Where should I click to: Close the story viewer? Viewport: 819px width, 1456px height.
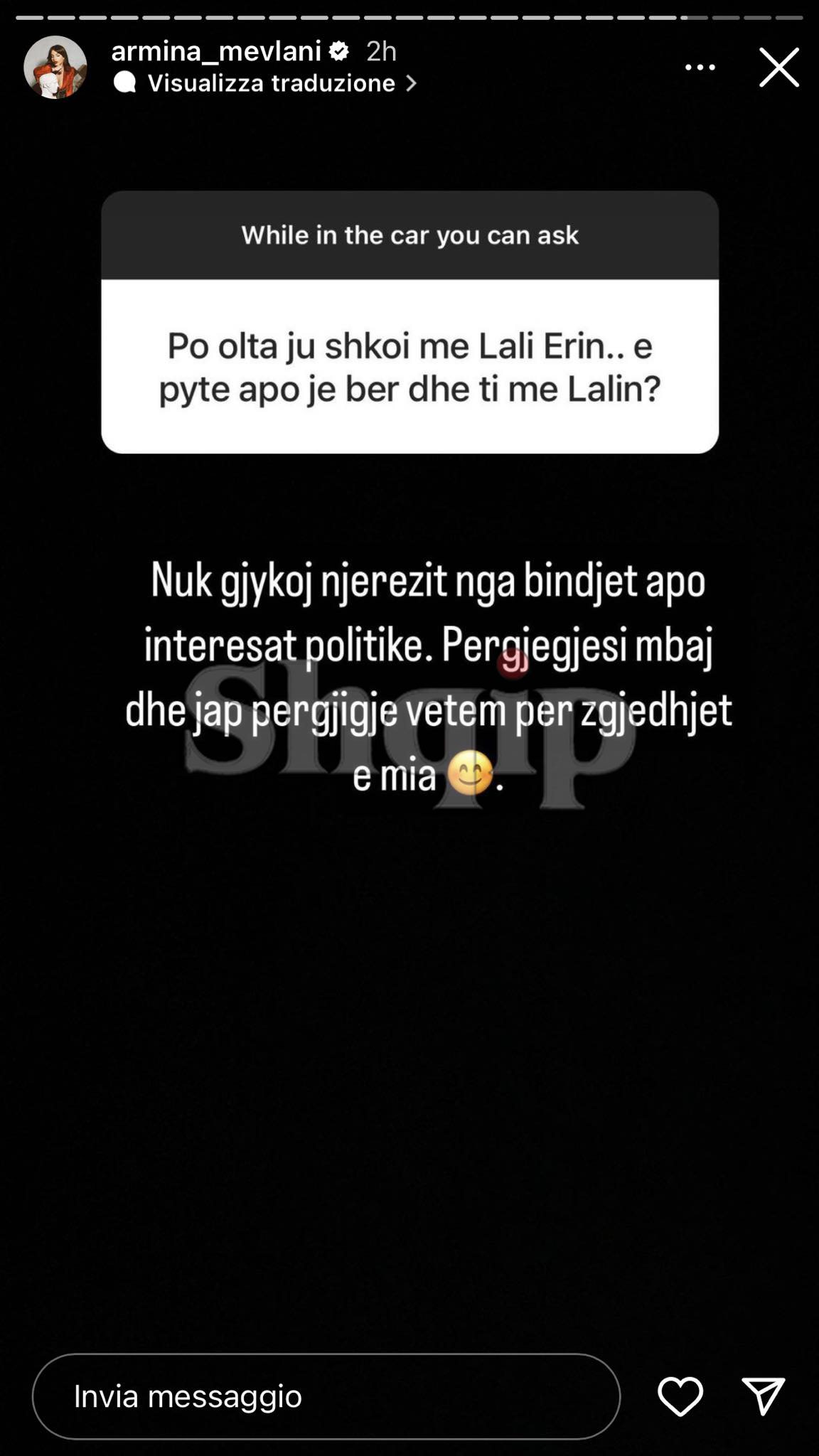coord(779,68)
